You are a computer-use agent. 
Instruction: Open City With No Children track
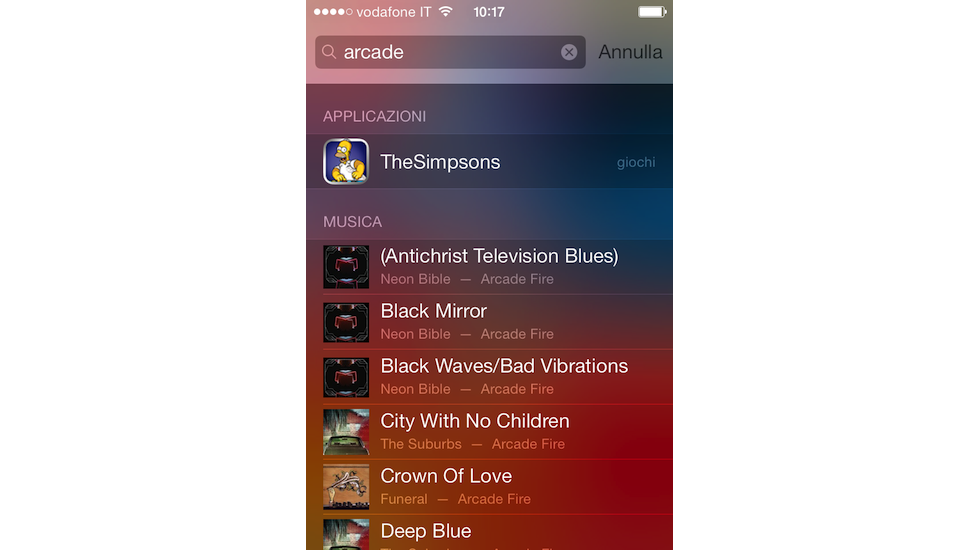click(x=489, y=431)
